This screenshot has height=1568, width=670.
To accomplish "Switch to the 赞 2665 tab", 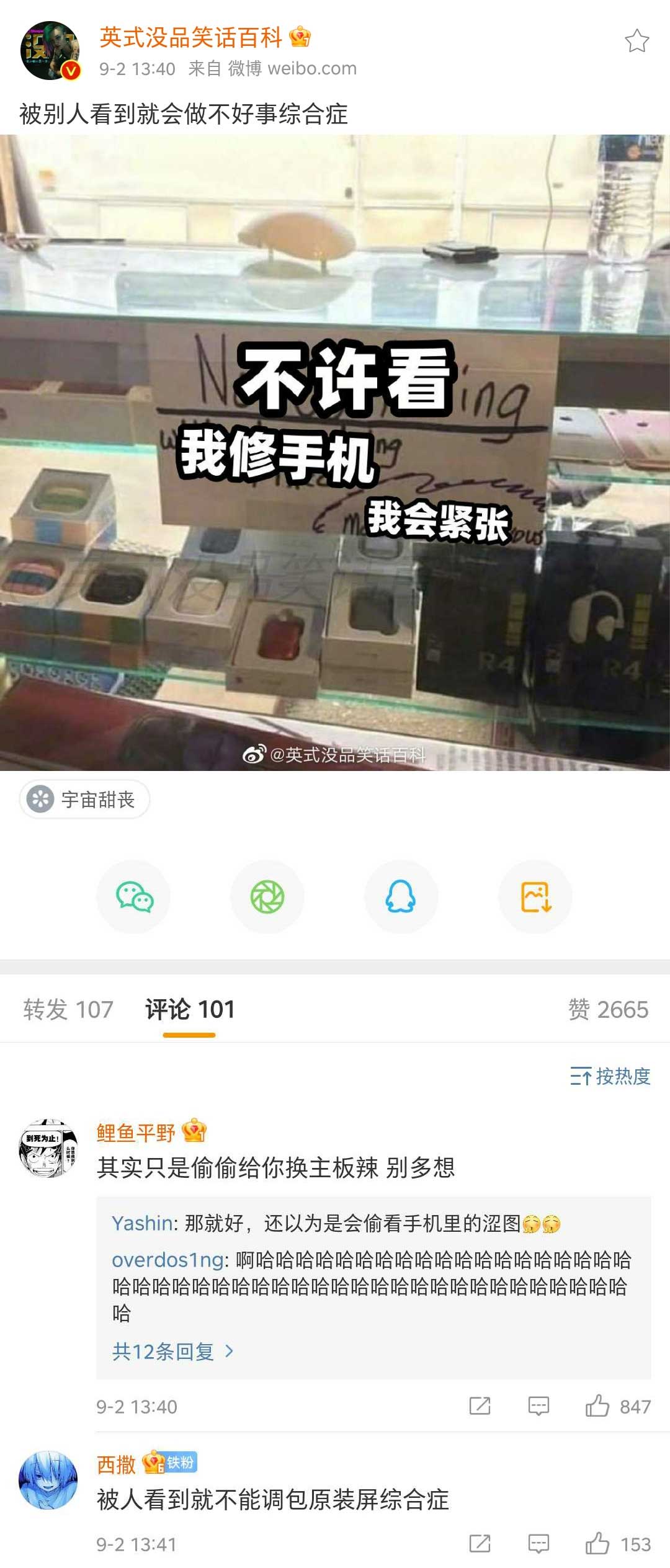I will pos(608,1009).
